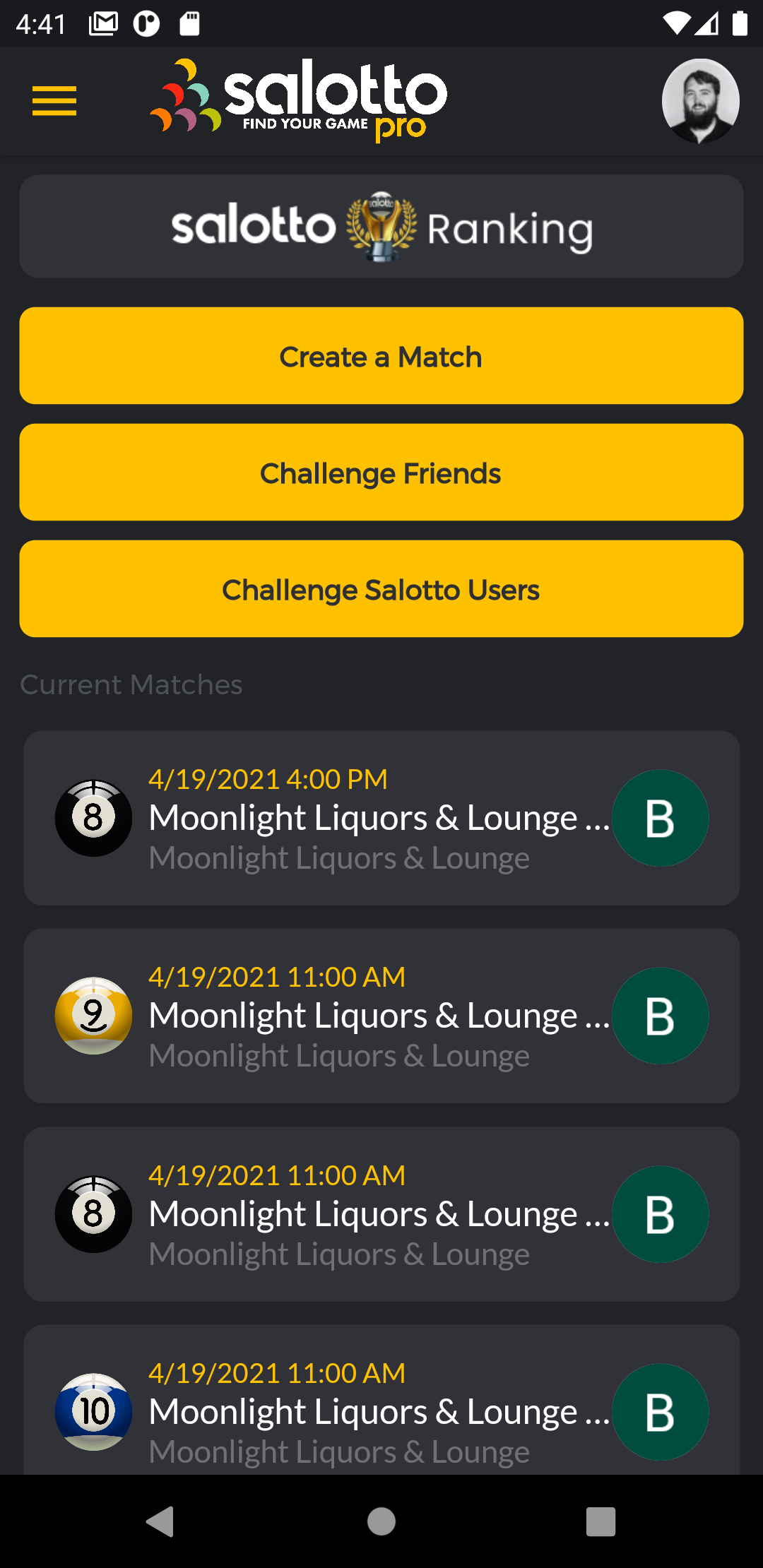Open the user profile picture
This screenshot has height=1568, width=763.
click(700, 101)
